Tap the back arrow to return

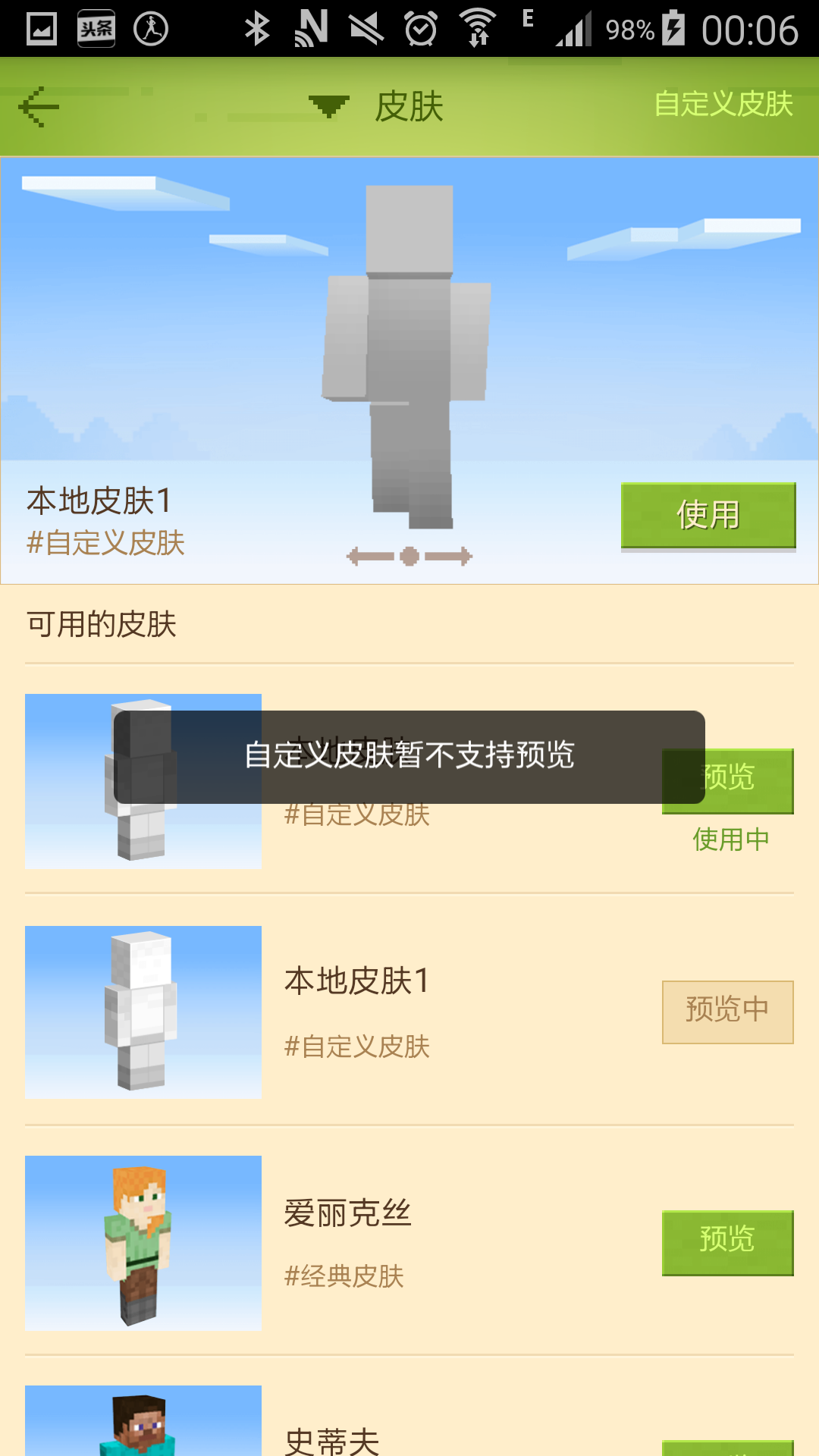coord(38,105)
